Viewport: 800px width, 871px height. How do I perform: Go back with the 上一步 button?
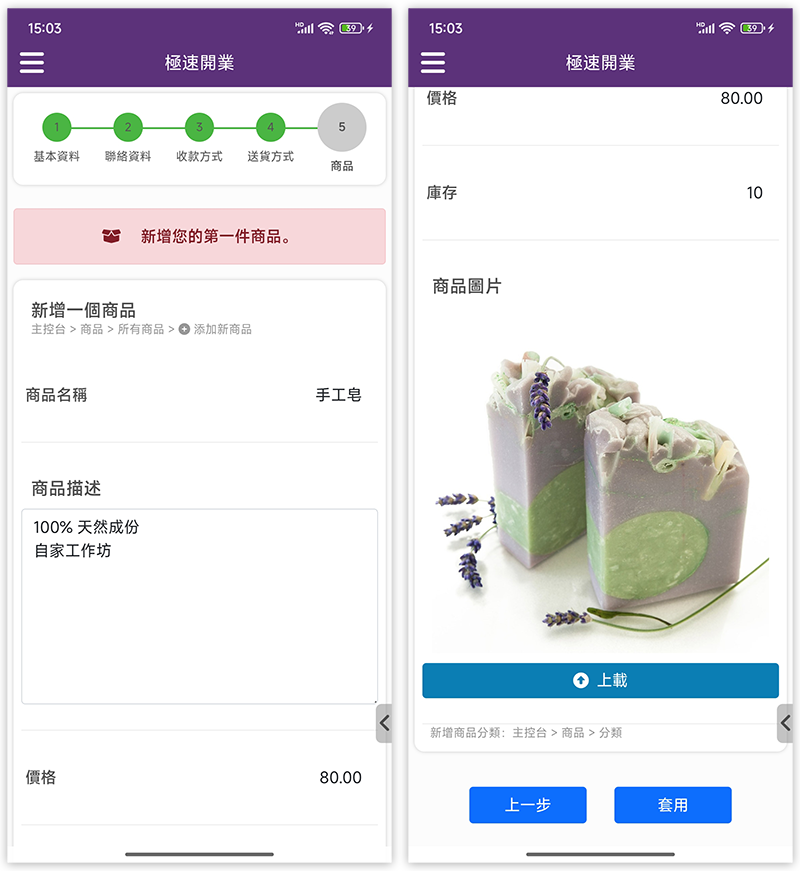coord(527,805)
